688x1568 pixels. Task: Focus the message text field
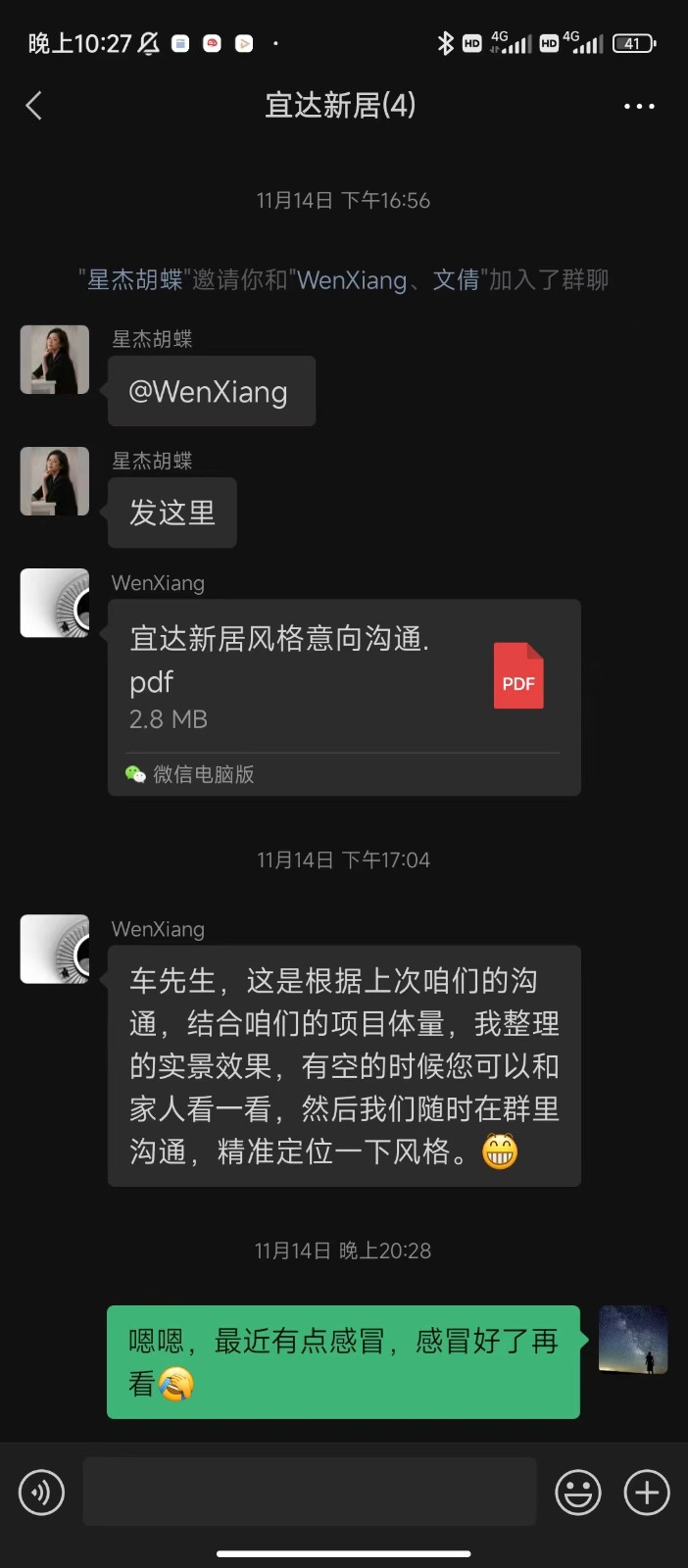point(309,1491)
